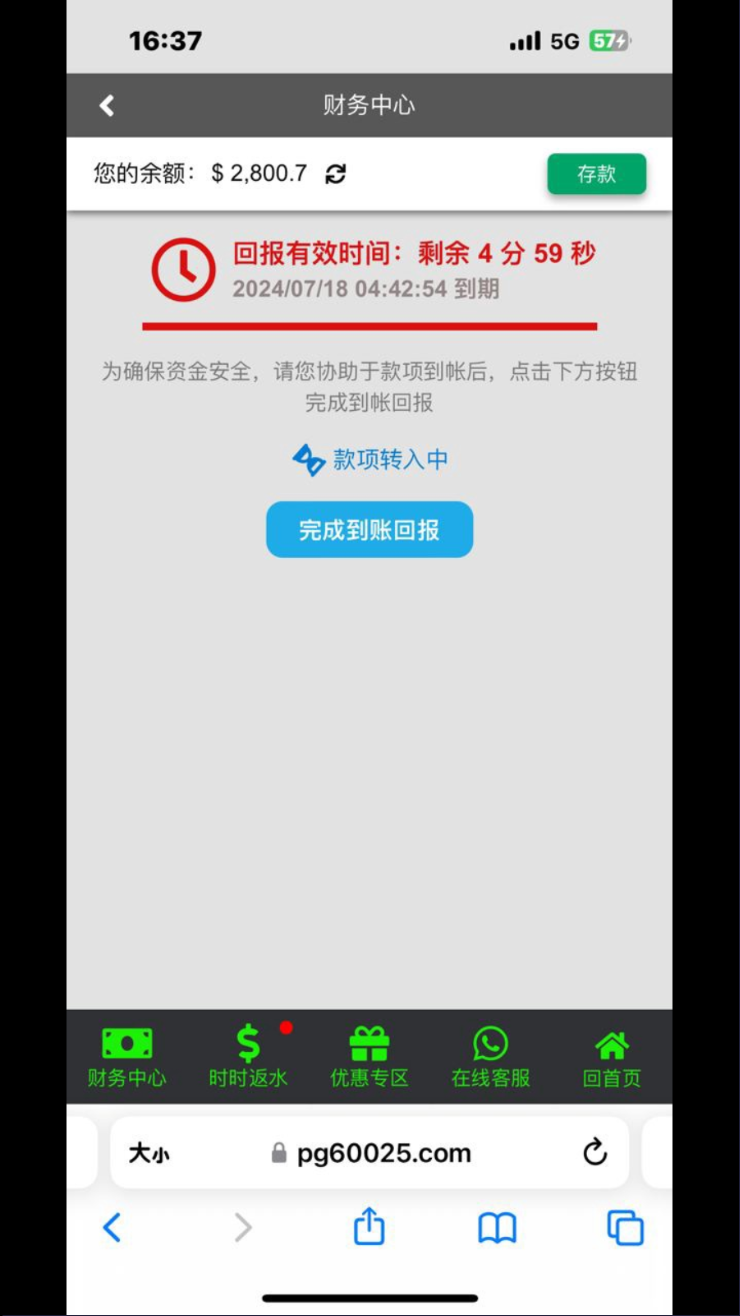Share this page from Safari
This screenshot has height=1316, width=740.
pyautogui.click(x=369, y=1227)
